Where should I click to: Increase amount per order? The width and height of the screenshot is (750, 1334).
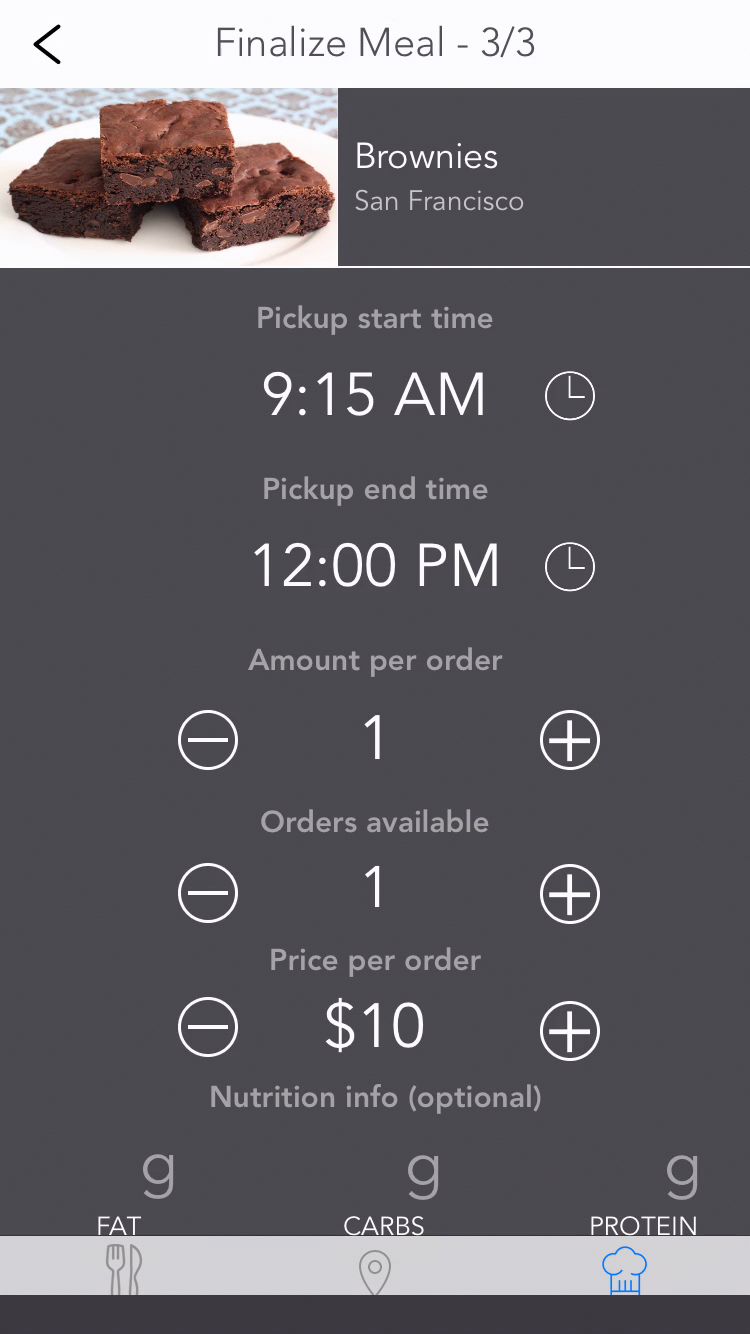click(x=569, y=741)
